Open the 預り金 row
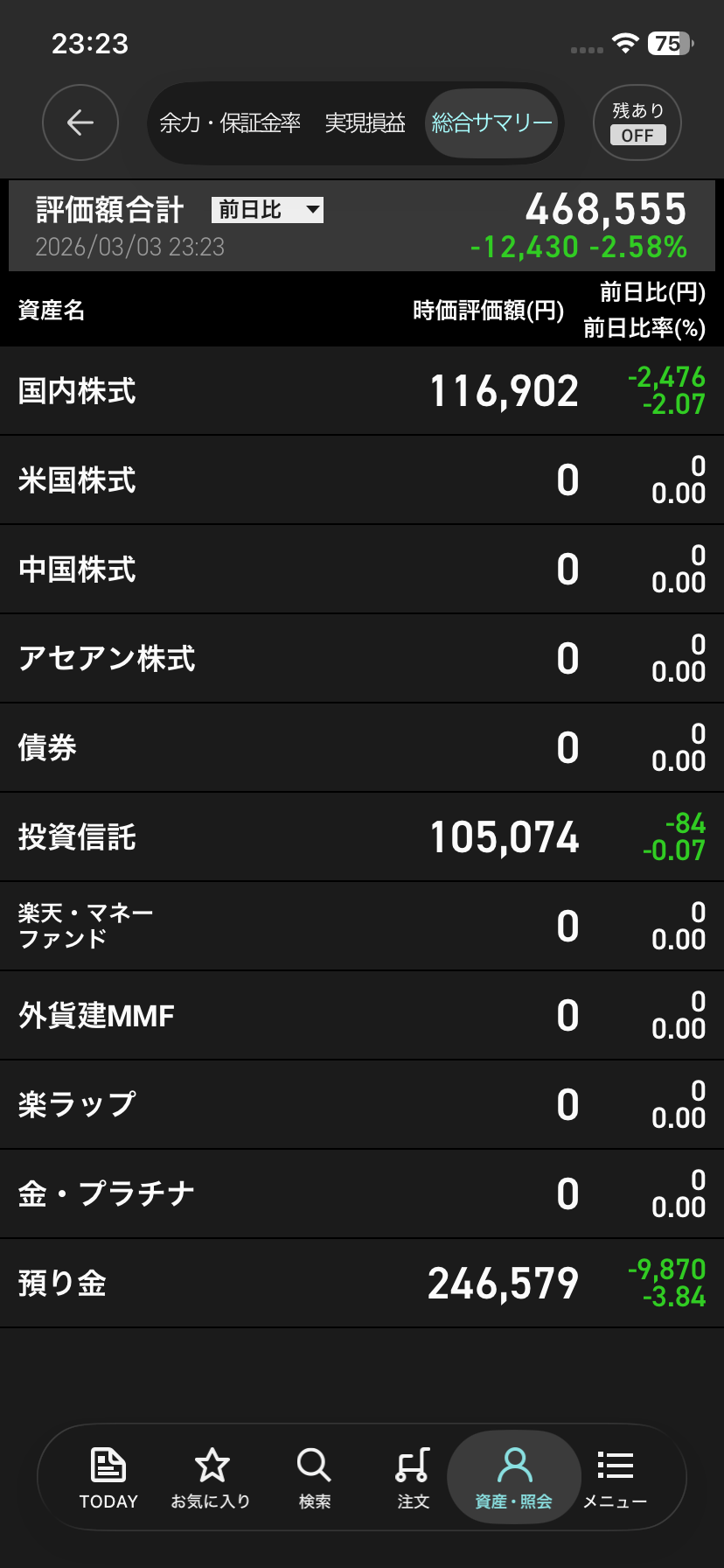724x1568 pixels. point(362,1284)
